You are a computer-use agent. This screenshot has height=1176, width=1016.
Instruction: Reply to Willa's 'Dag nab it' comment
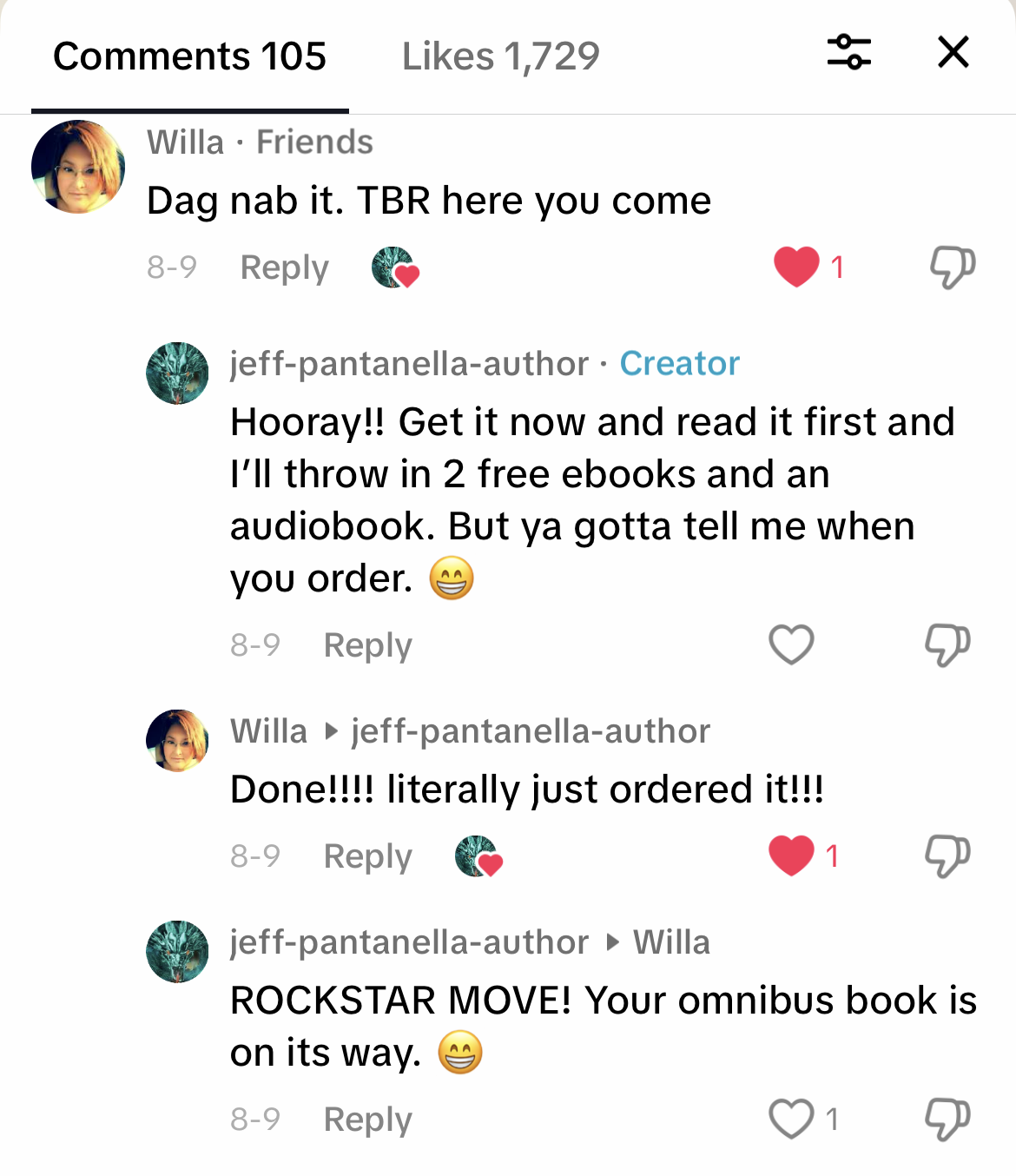(284, 268)
